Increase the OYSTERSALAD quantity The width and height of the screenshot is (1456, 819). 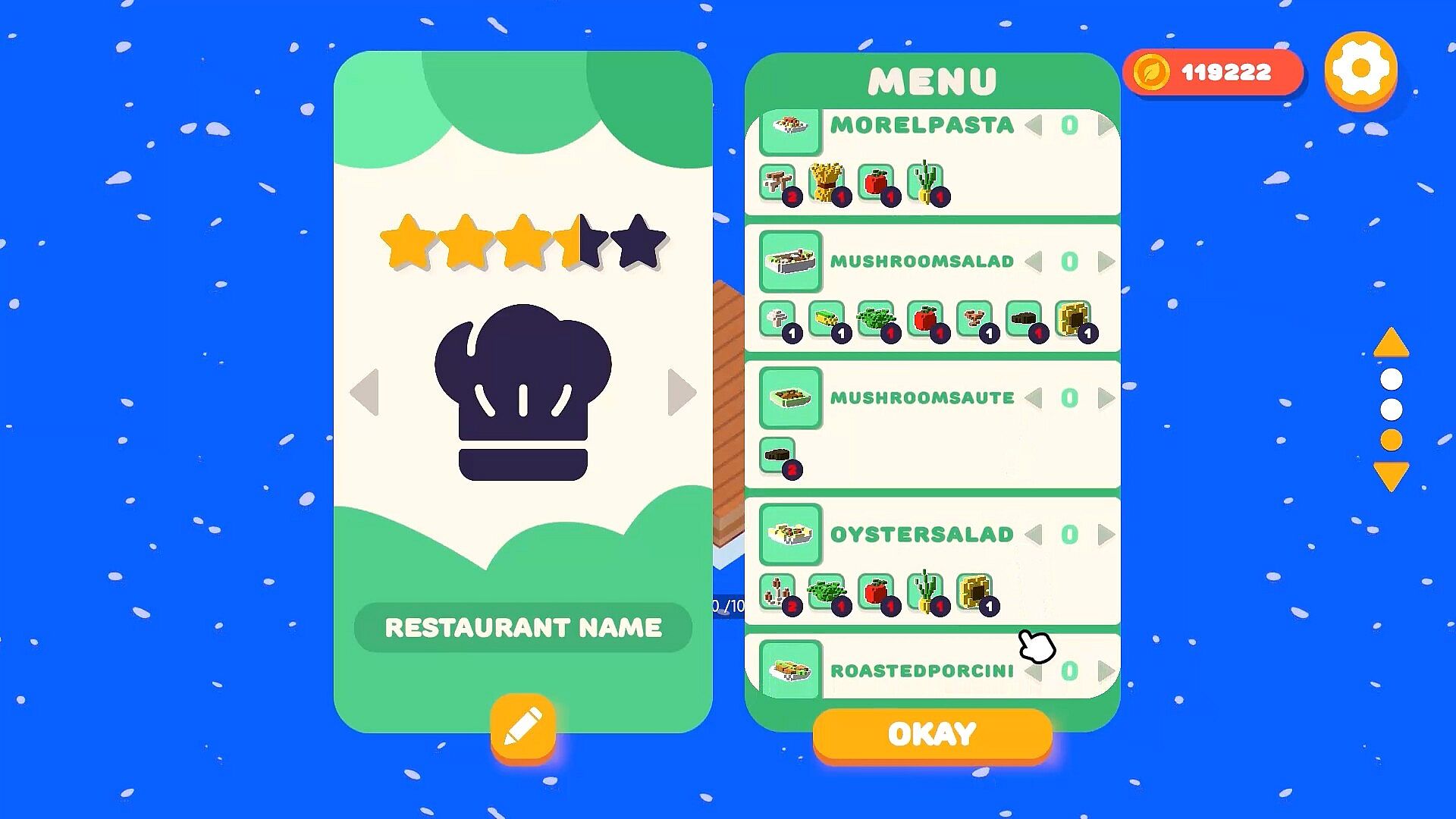pyautogui.click(x=1106, y=535)
